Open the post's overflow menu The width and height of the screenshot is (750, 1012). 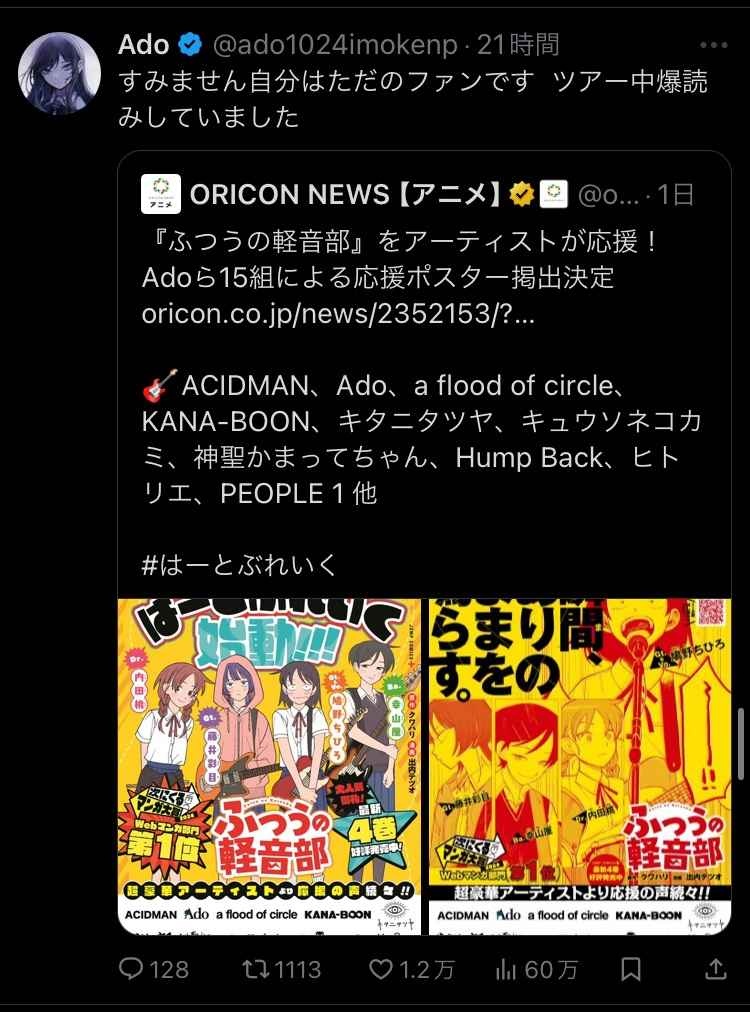click(713, 45)
